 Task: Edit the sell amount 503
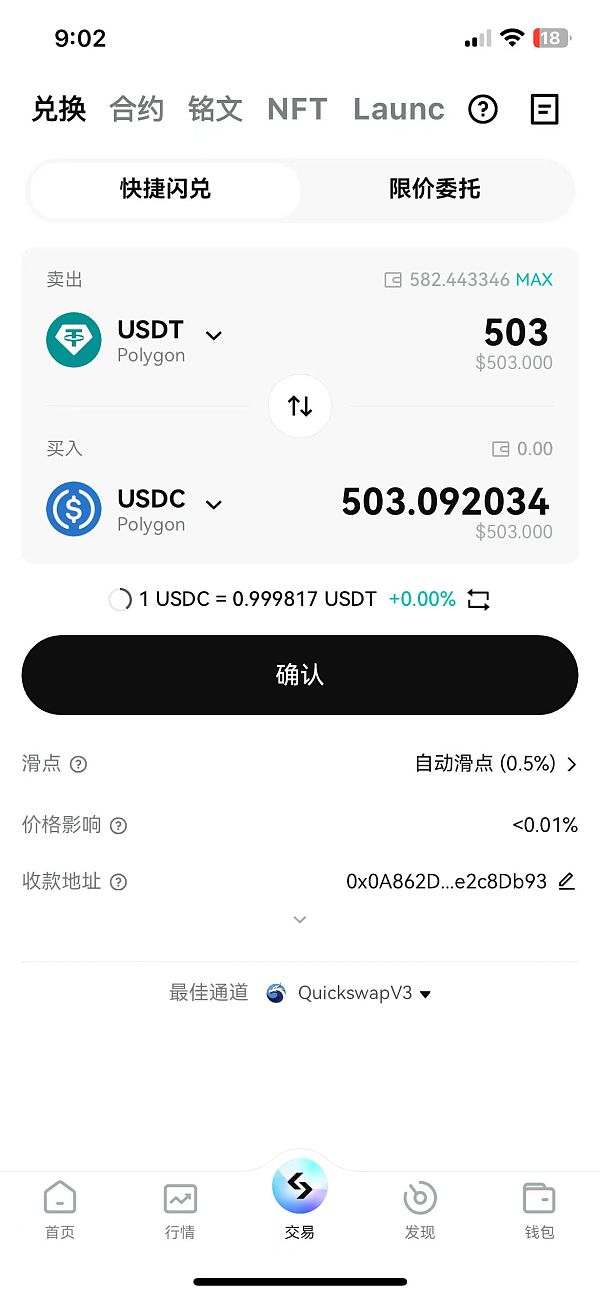click(515, 333)
